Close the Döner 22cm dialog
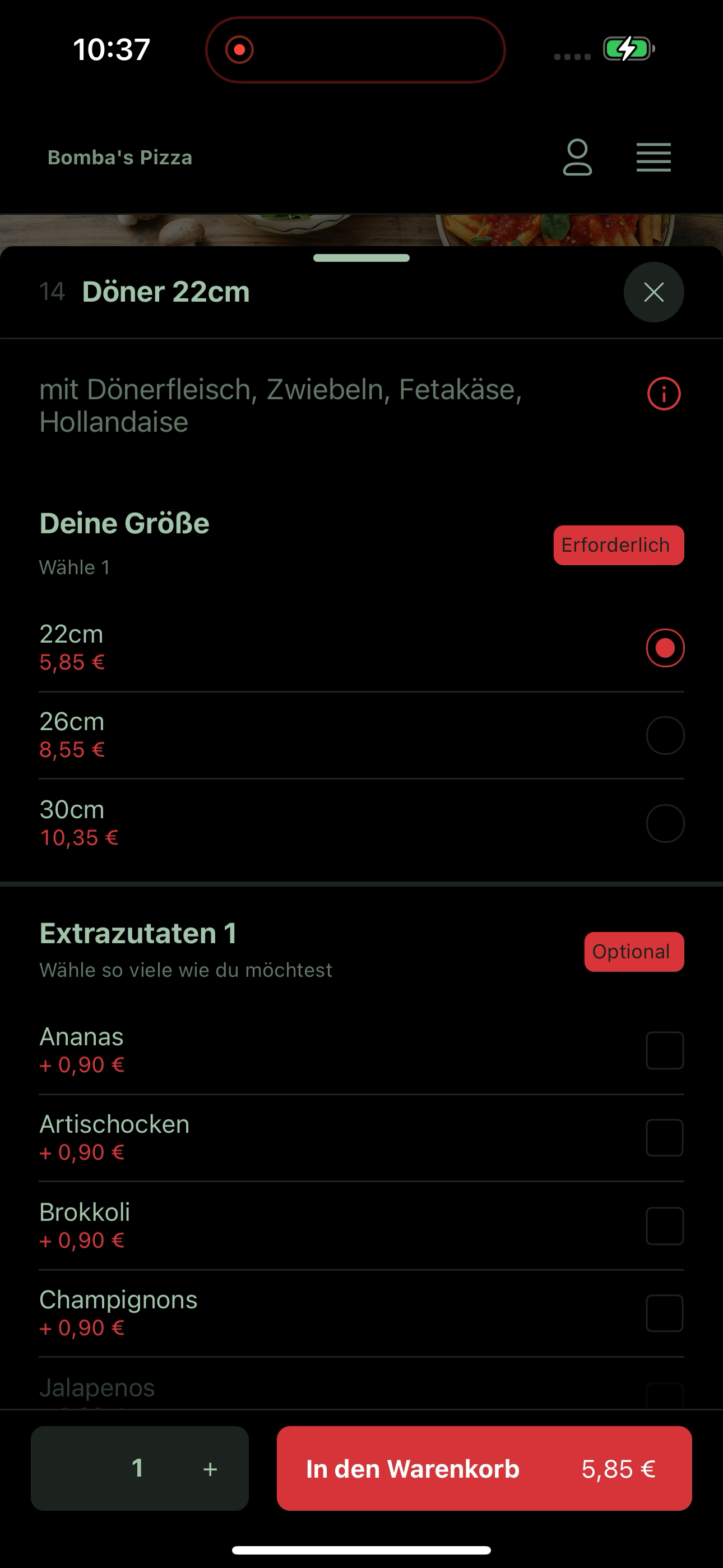Screen dimensions: 723x1568 pyautogui.click(x=654, y=292)
